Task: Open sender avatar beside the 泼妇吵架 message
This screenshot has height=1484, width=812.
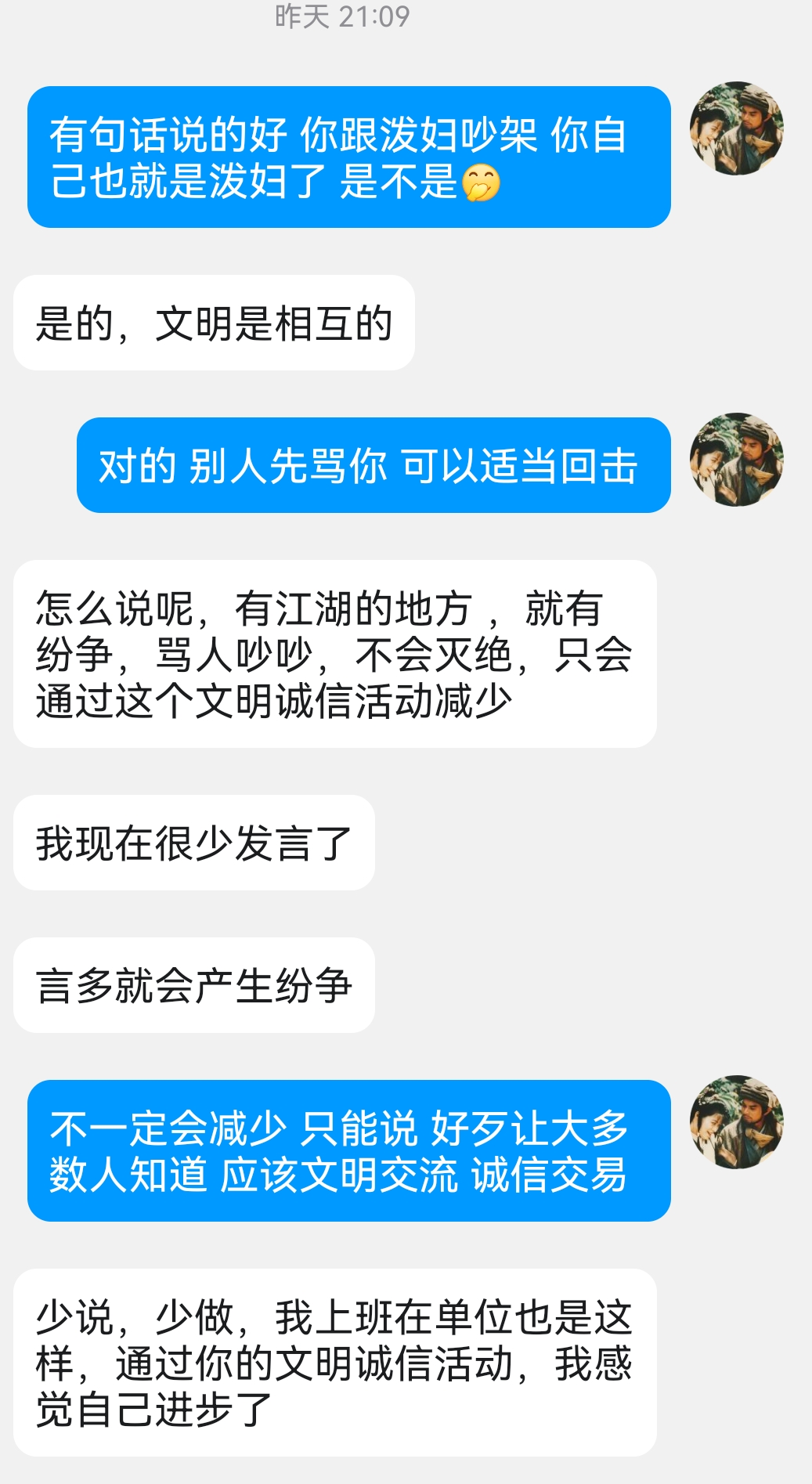Action: (736, 128)
